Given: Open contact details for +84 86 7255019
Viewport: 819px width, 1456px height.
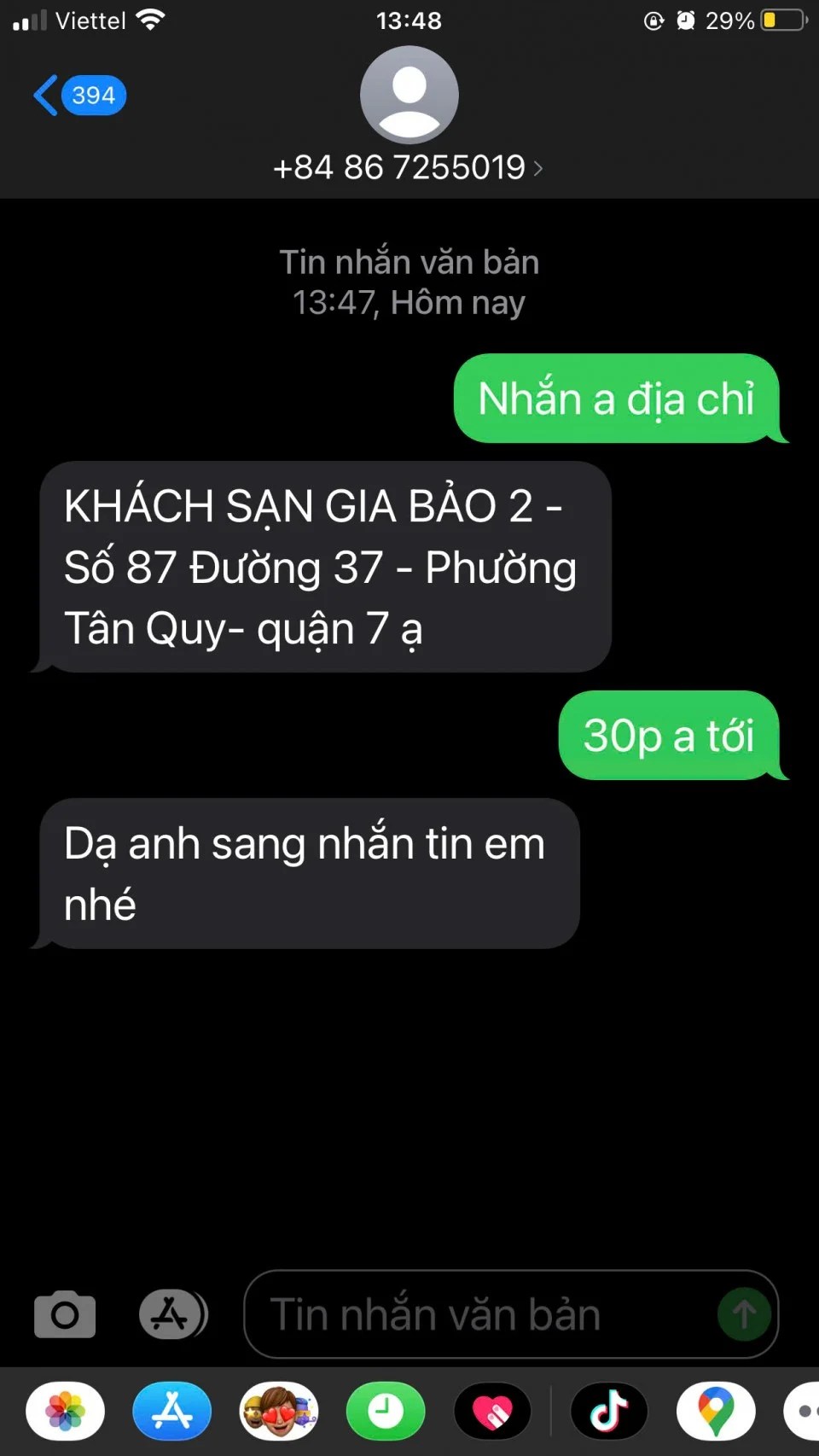Looking at the screenshot, I should tap(408, 167).
